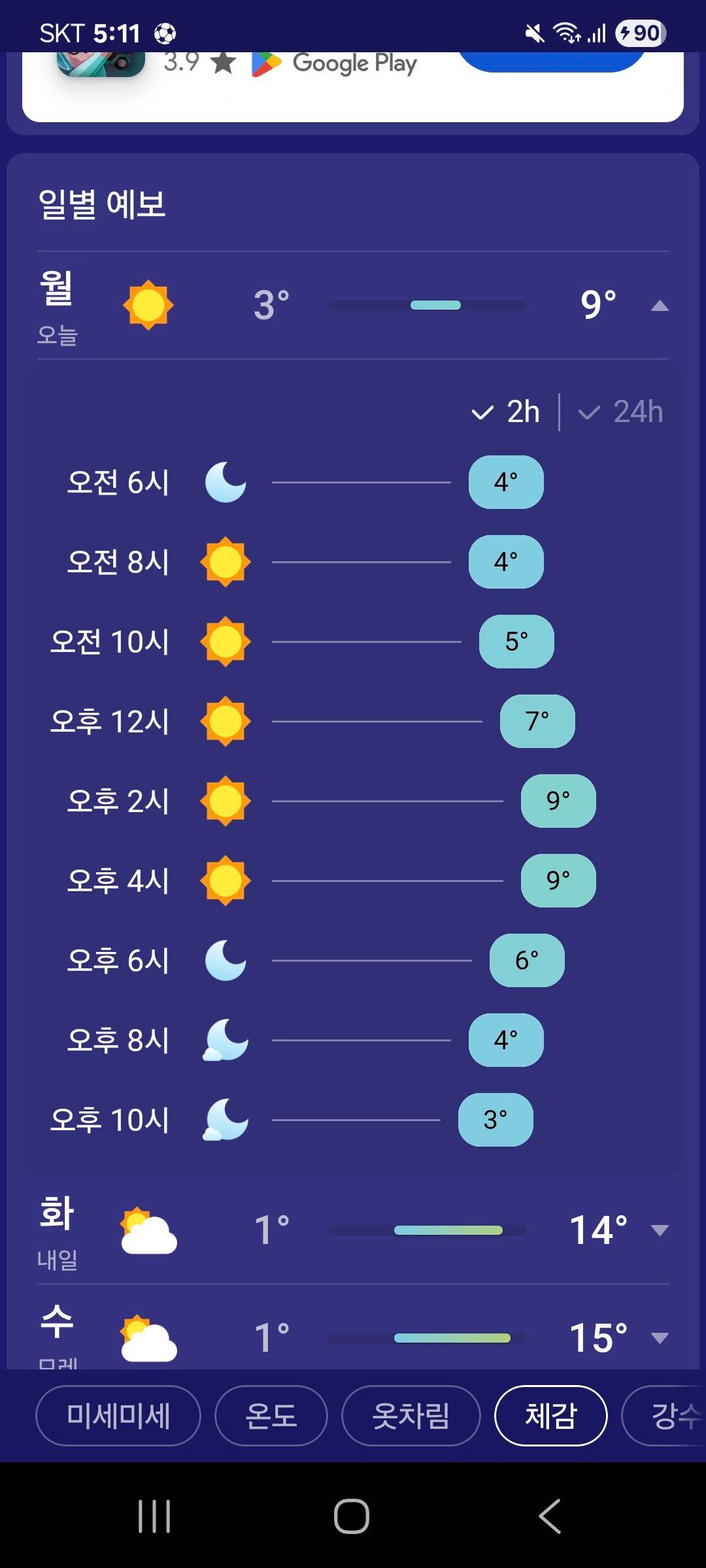706x1568 pixels.
Task: Select the 체감 feels-like chip
Action: (x=550, y=1416)
